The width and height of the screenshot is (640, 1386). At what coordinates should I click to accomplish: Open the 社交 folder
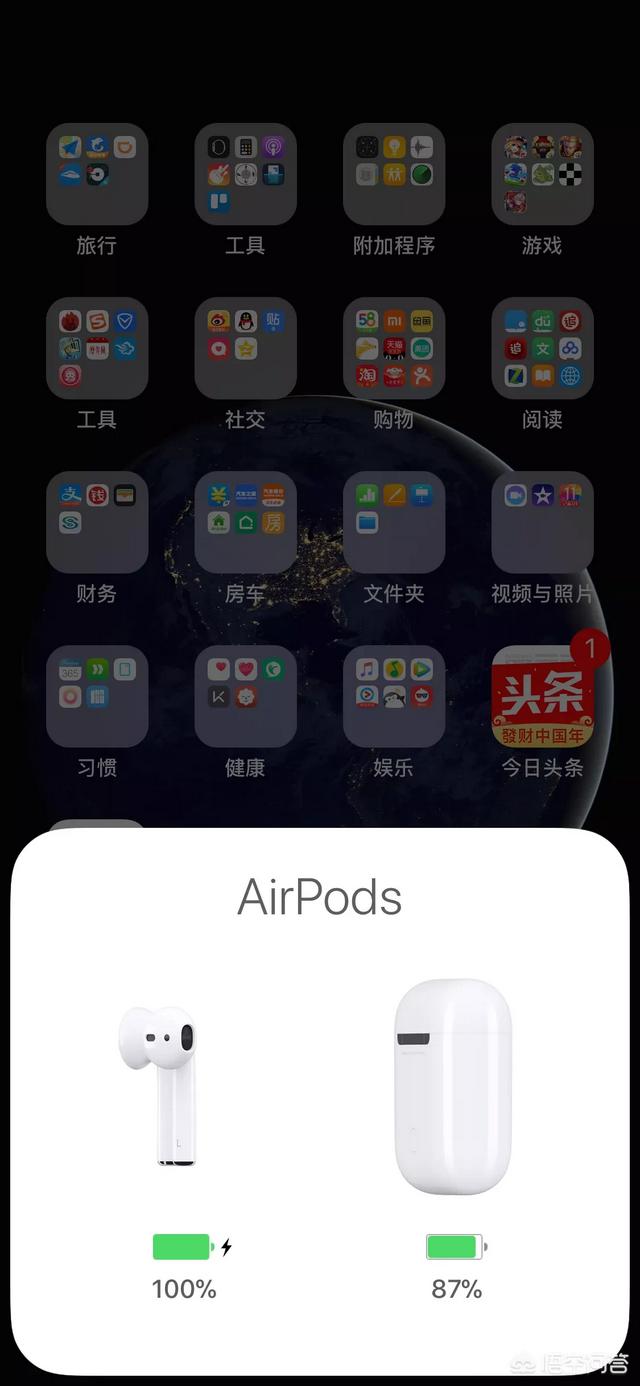[245, 348]
